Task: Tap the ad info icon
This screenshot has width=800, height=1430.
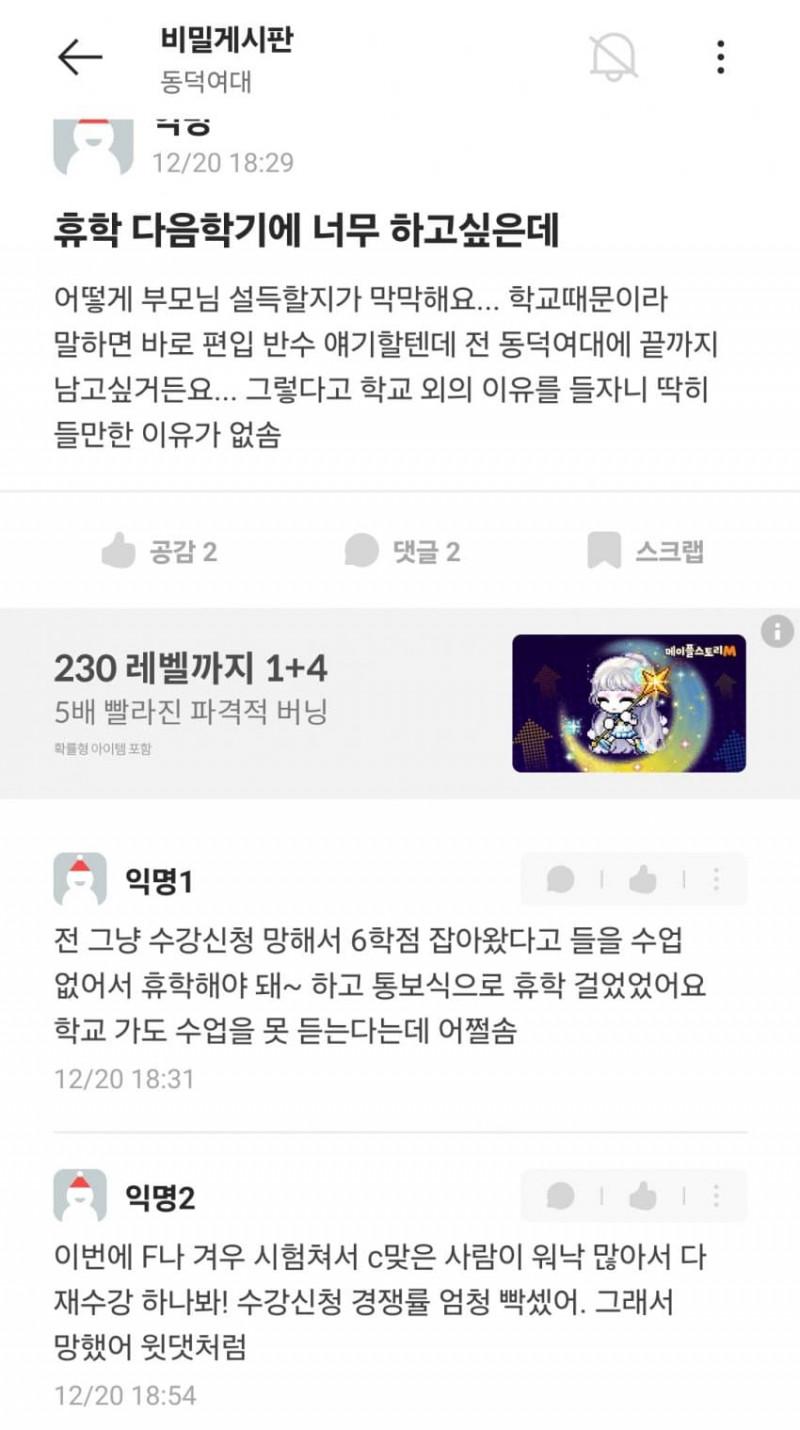Action: click(x=777, y=631)
